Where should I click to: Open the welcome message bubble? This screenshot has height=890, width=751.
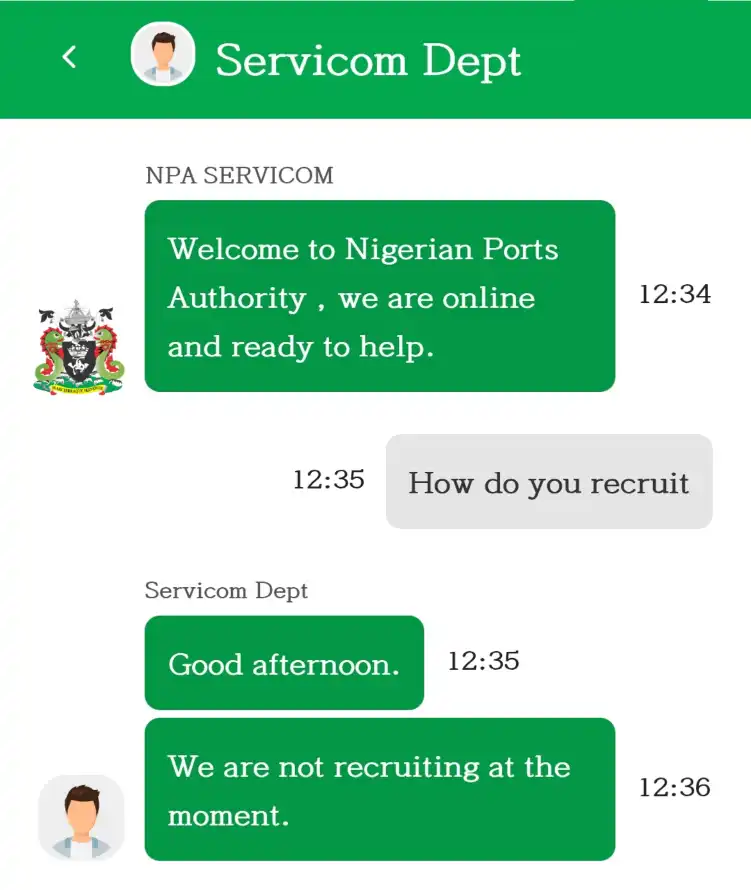(380, 297)
